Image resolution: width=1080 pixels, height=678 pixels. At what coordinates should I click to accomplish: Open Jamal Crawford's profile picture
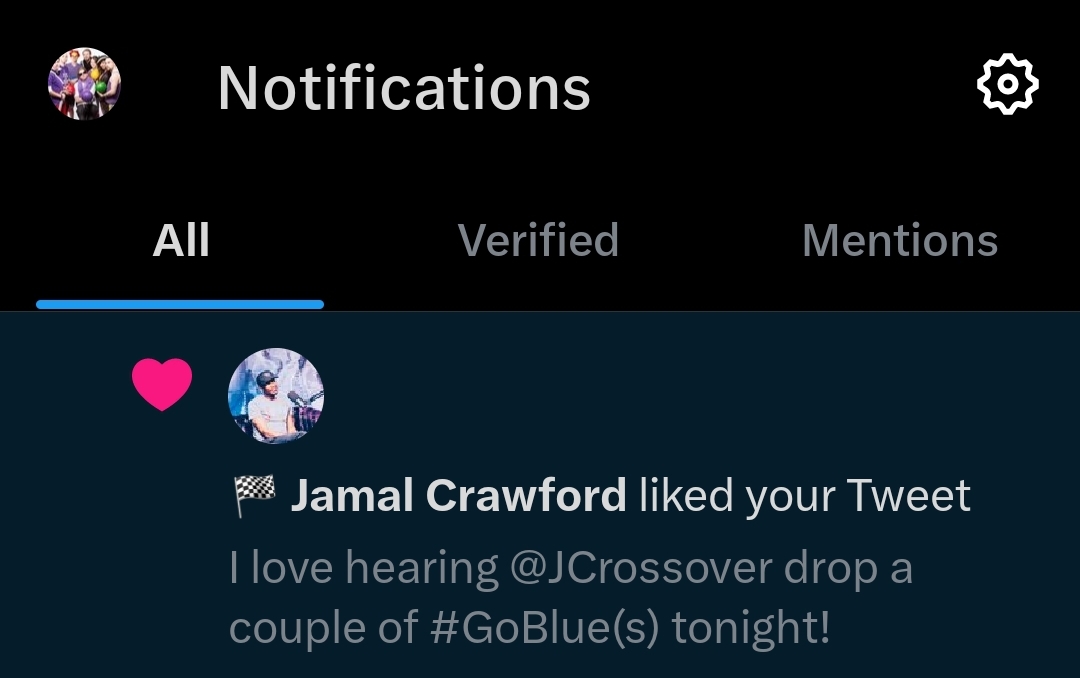pyautogui.click(x=276, y=396)
